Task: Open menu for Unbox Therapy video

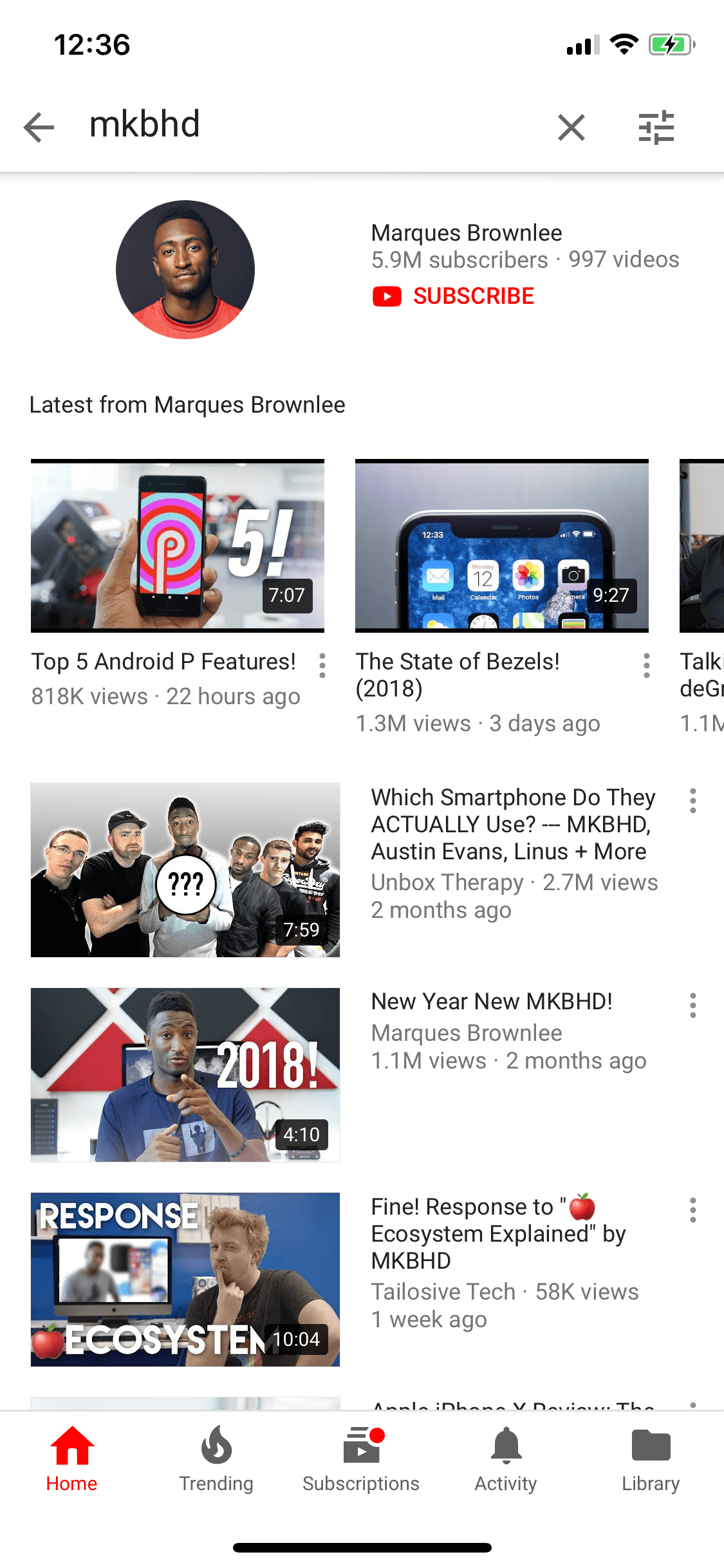Action: tap(693, 801)
